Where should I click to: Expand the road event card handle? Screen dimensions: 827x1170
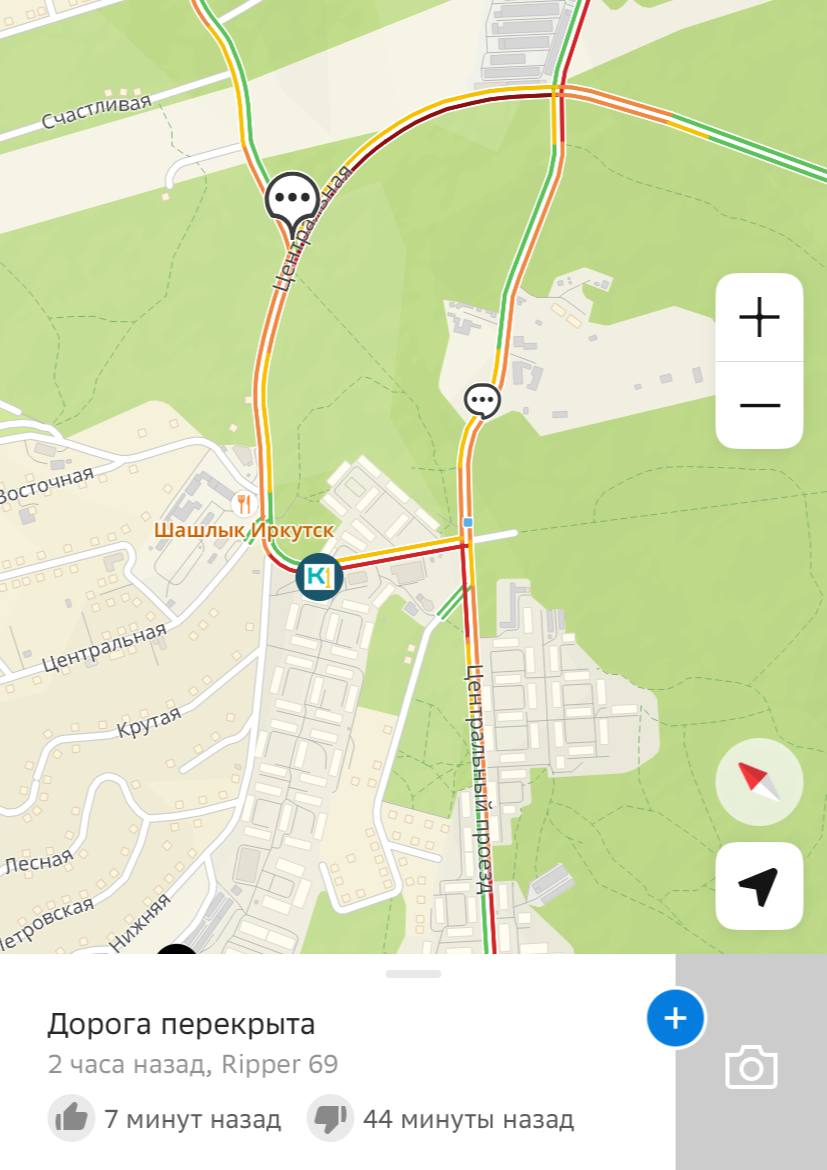pos(413,973)
